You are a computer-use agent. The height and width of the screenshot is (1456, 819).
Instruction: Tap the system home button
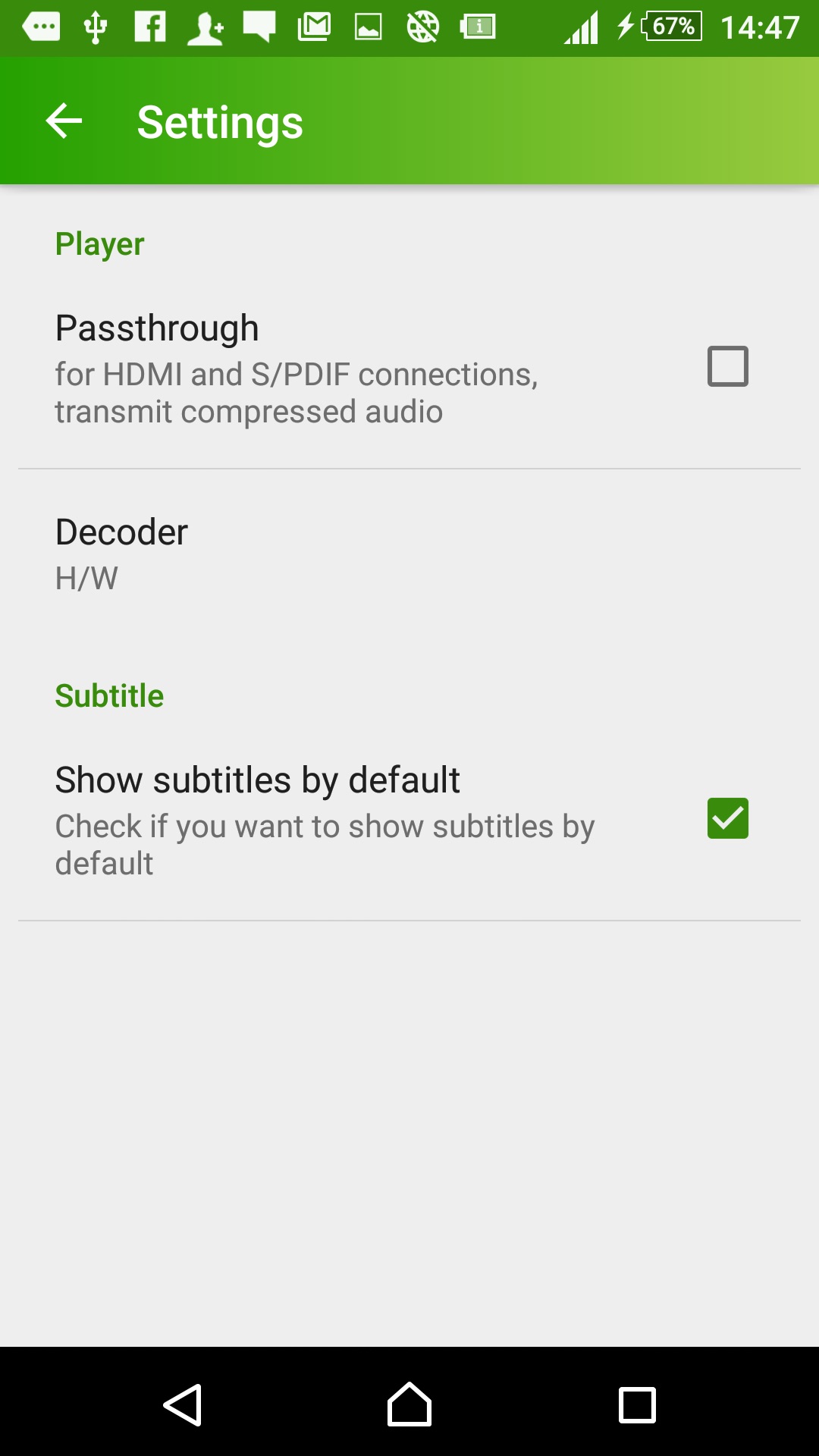pos(409,1404)
